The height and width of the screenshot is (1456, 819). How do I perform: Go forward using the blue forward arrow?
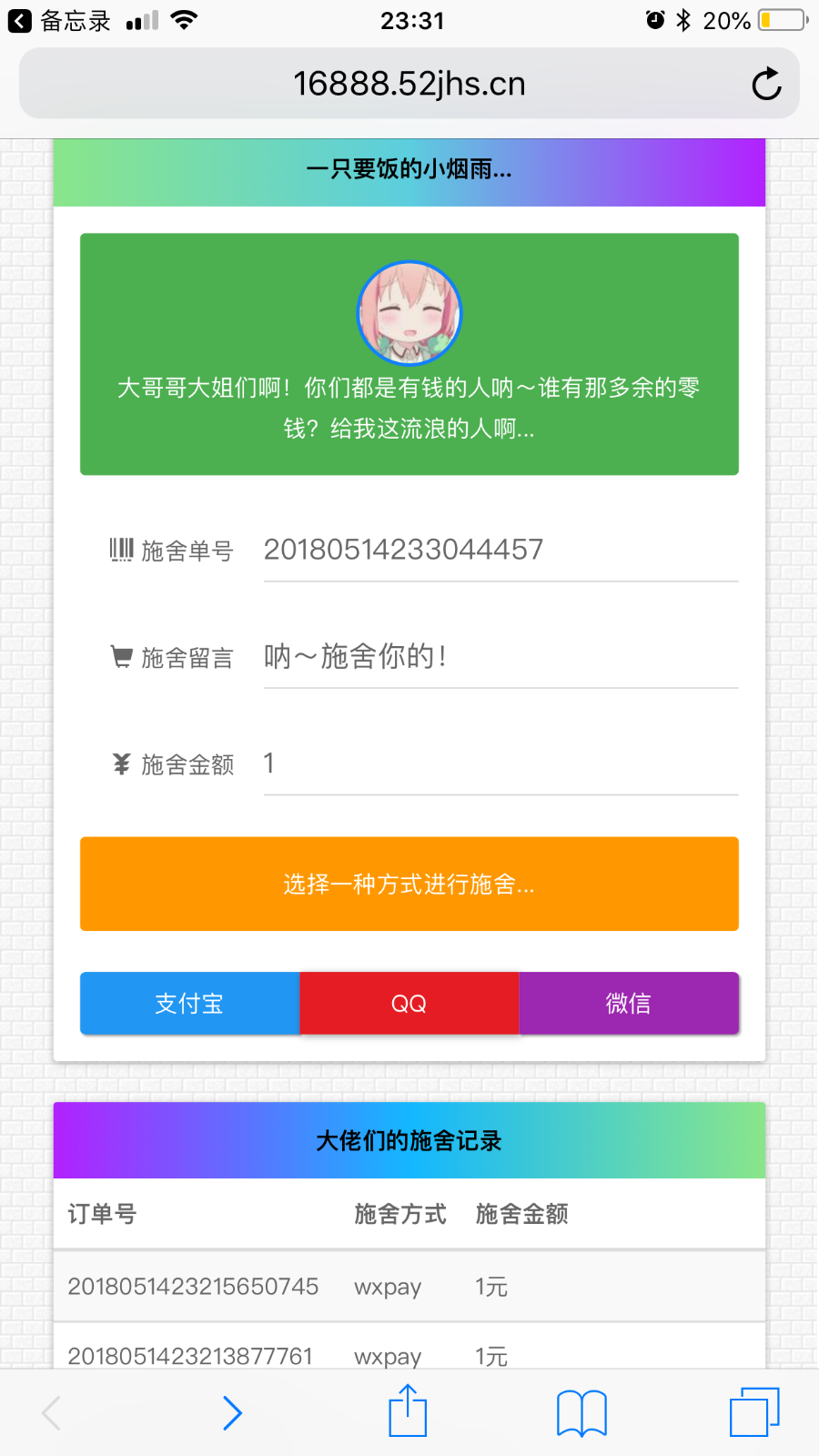point(232,1412)
